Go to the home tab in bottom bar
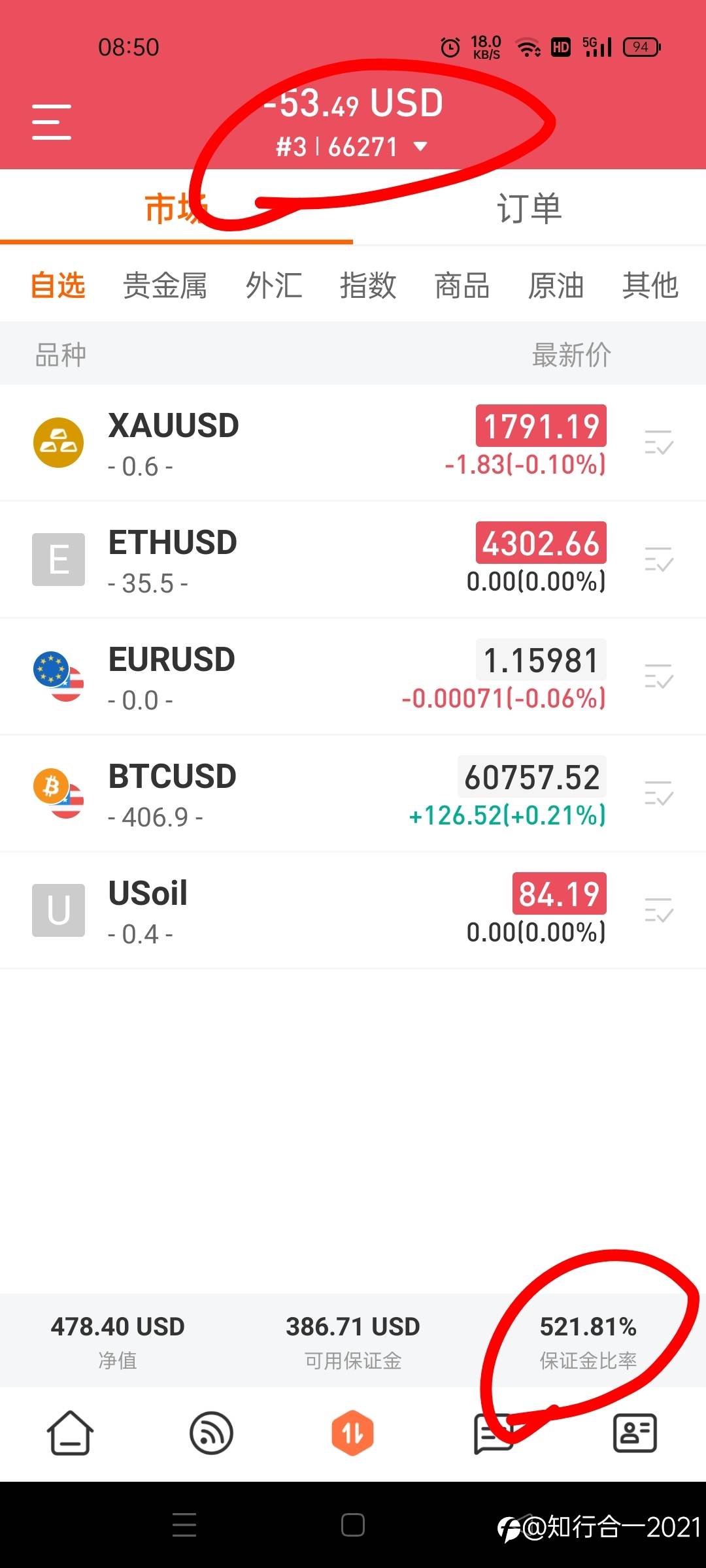 click(x=70, y=1433)
